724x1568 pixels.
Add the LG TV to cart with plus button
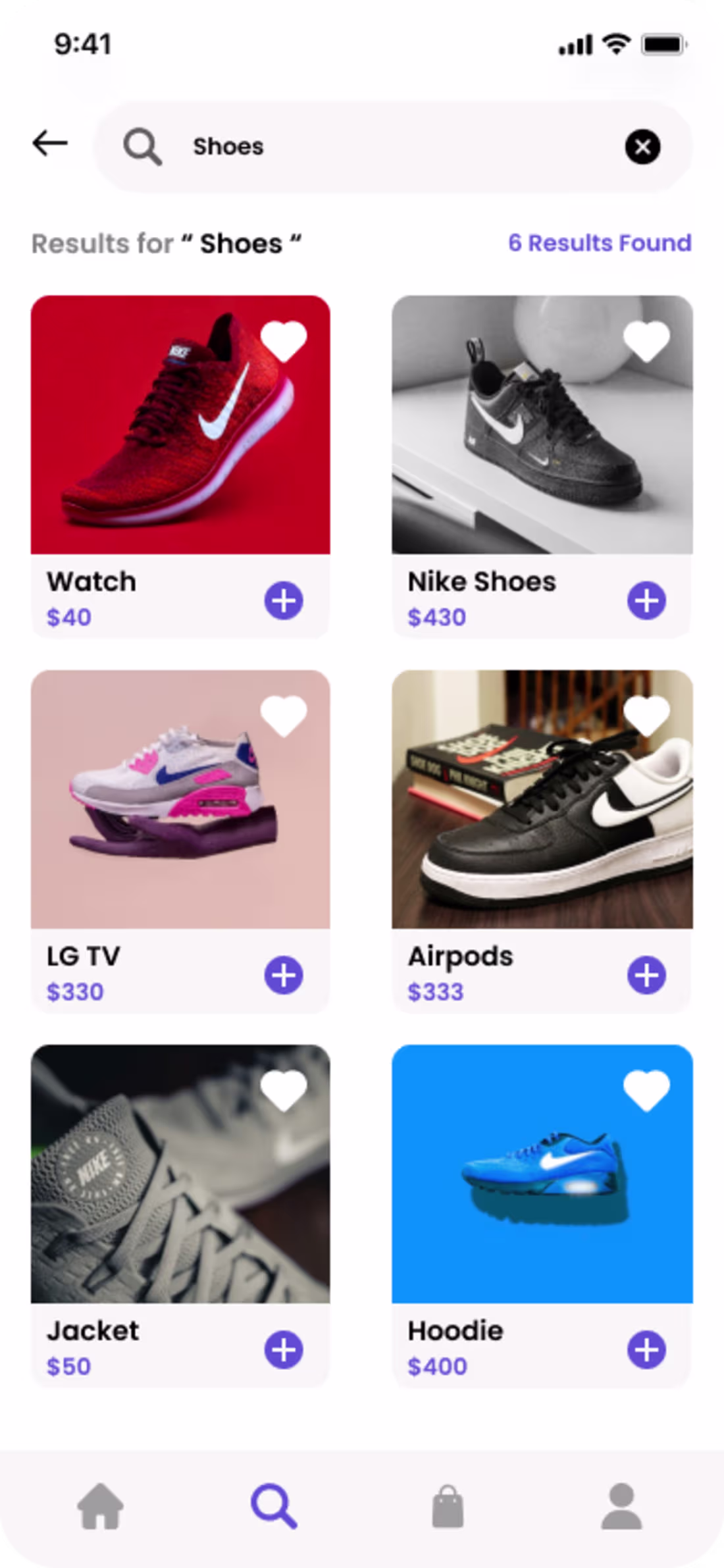click(x=284, y=975)
